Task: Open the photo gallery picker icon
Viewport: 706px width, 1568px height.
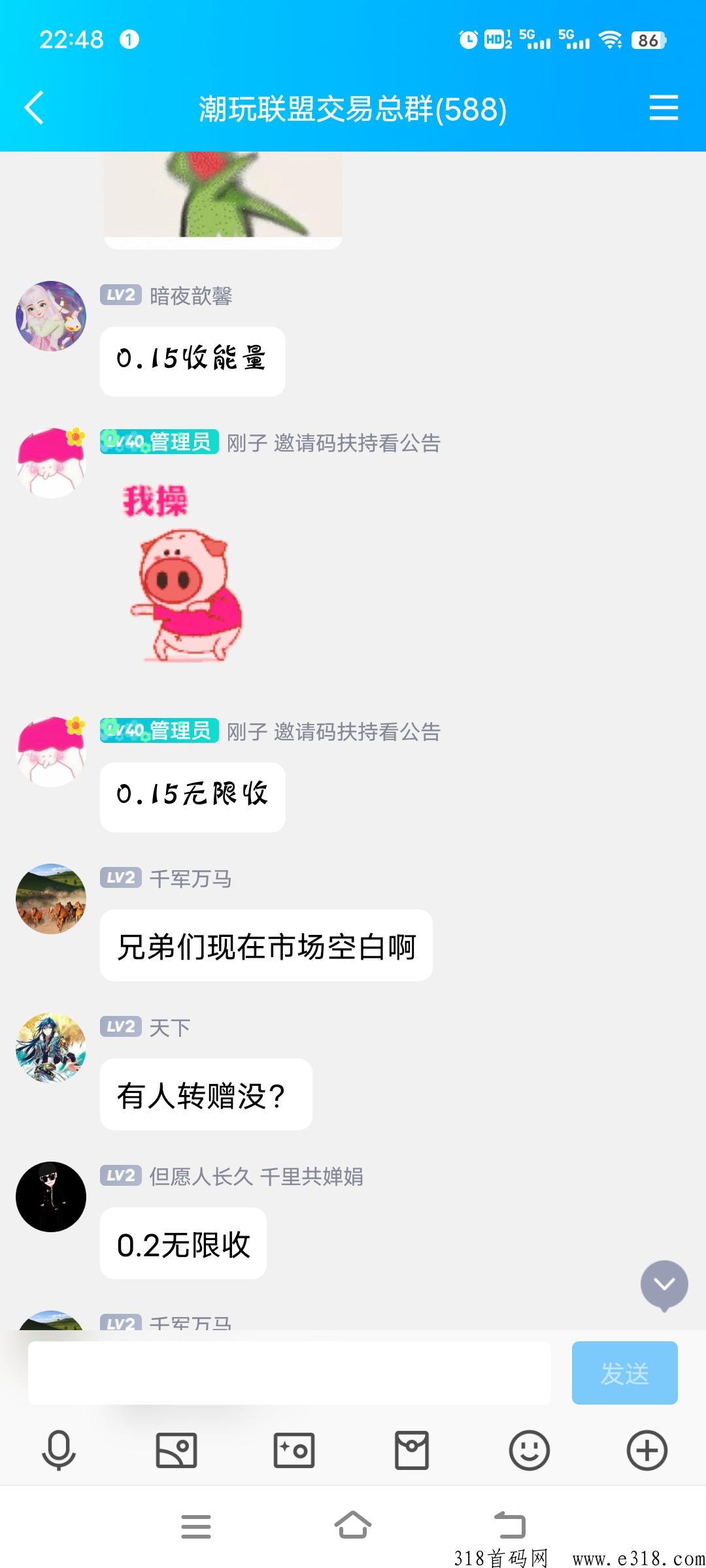Action: [x=176, y=1450]
